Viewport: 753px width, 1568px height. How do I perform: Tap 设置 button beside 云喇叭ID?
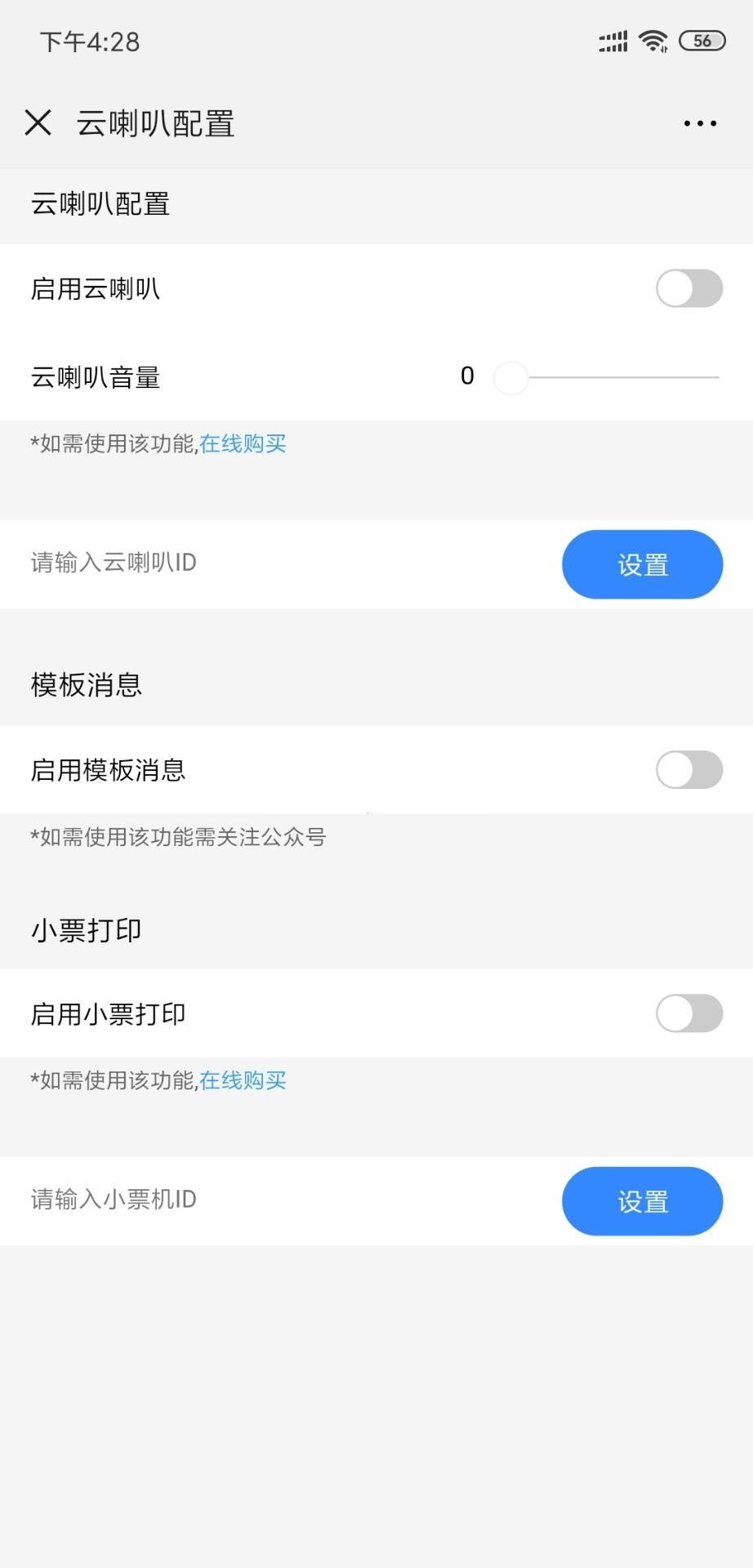(x=642, y=564)
